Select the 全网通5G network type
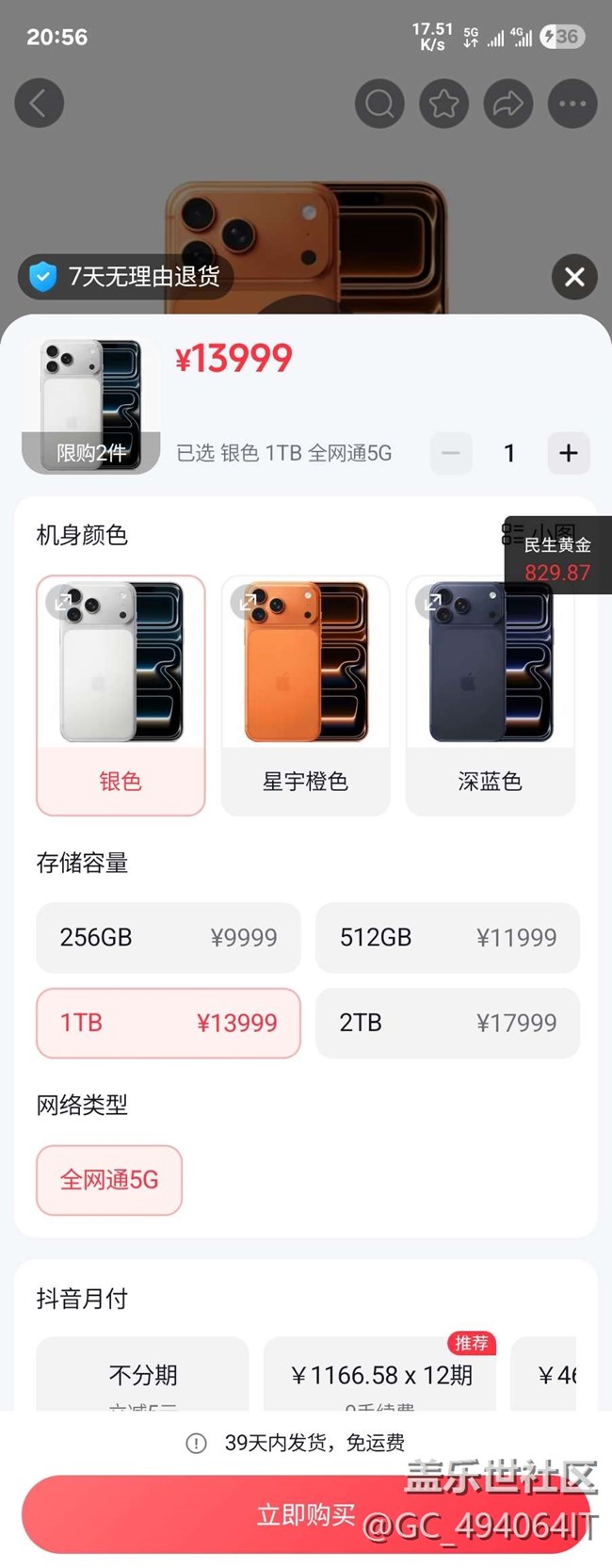Image resolution: width=612 pixels, height=1568 pixels. 109,1180
